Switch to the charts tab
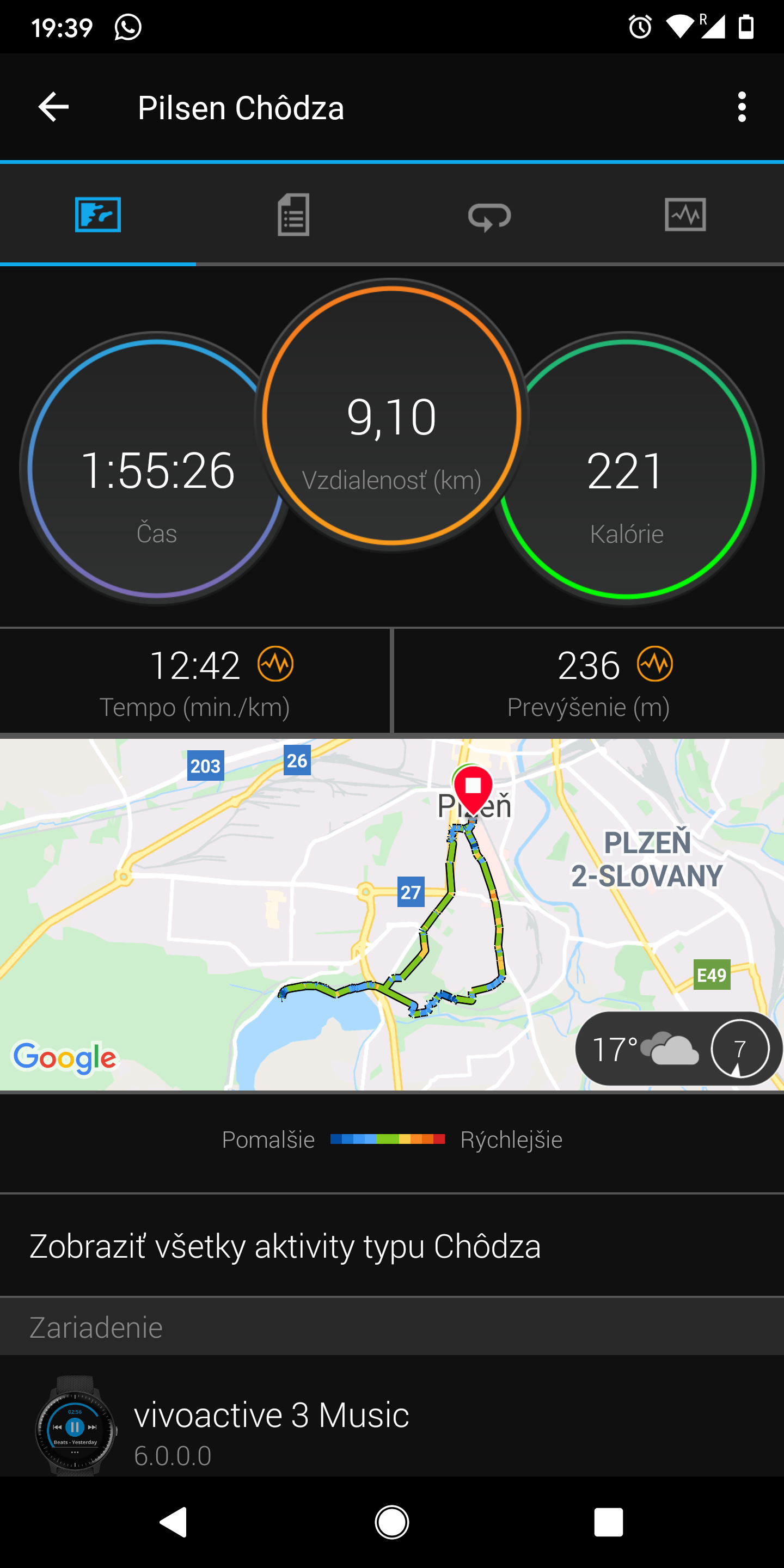Image resolution: width=784 pixels, height=1568 pixels. click(x=685, y=215)
